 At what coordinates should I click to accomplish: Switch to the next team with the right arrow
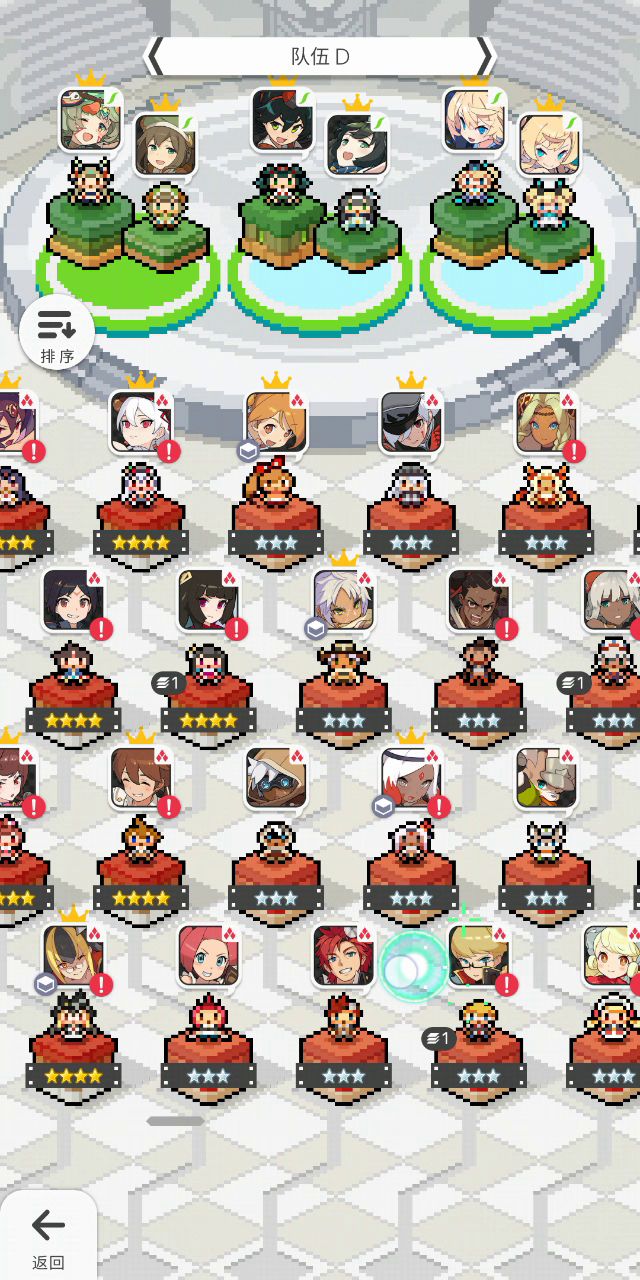(x=485, y=56)
